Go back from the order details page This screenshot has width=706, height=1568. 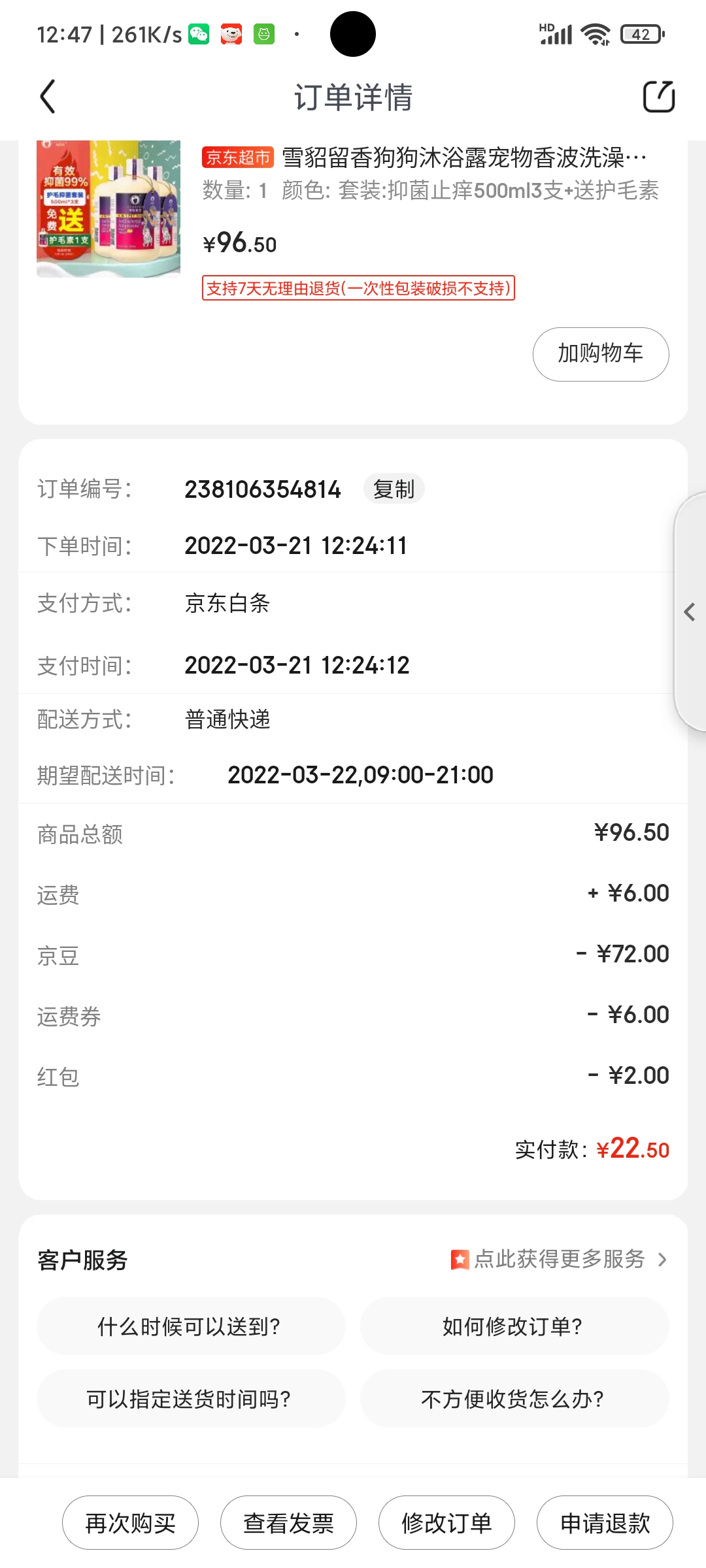click(x=48, y=97)
